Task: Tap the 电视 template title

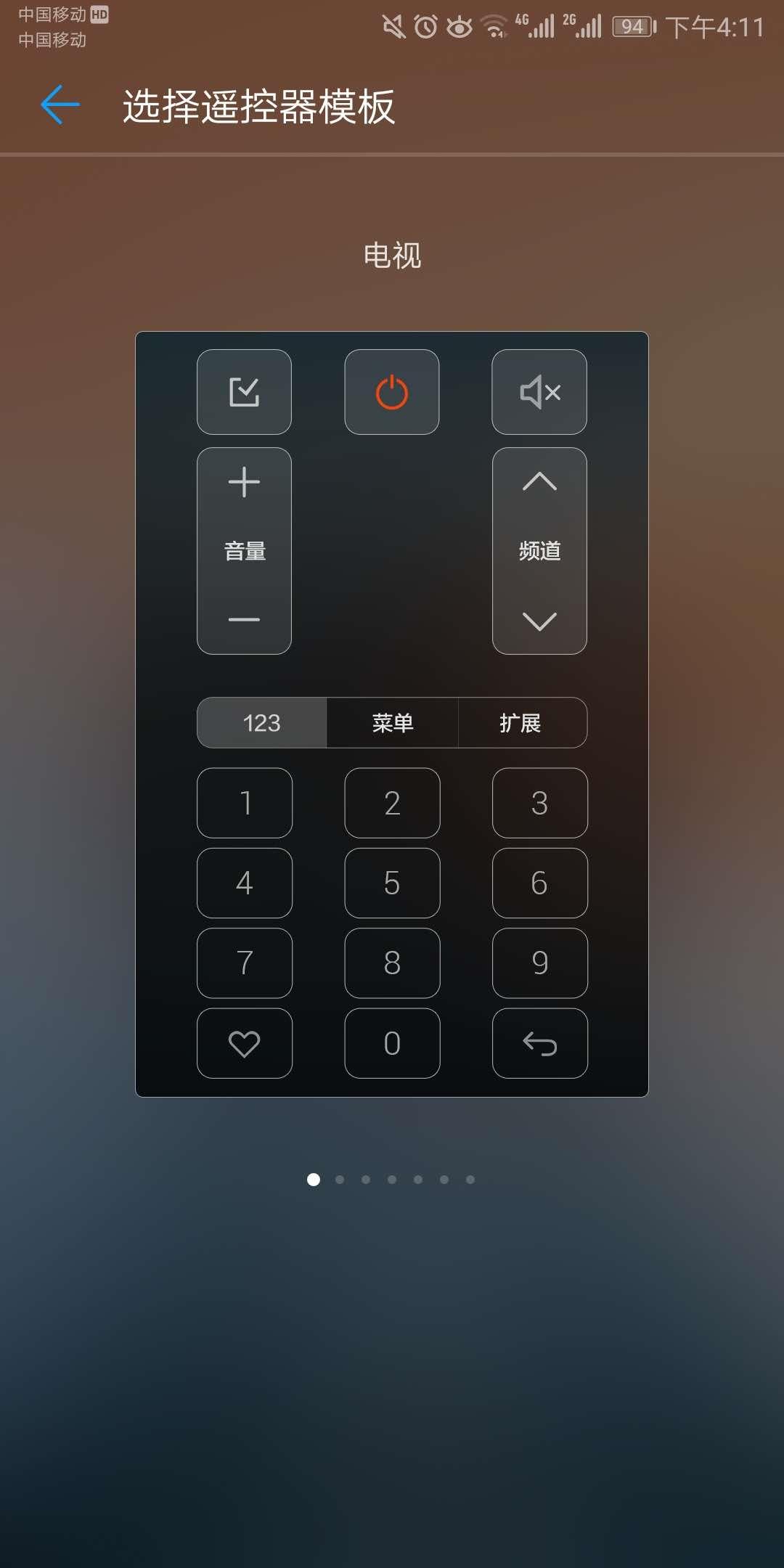Action: point(392,256)
